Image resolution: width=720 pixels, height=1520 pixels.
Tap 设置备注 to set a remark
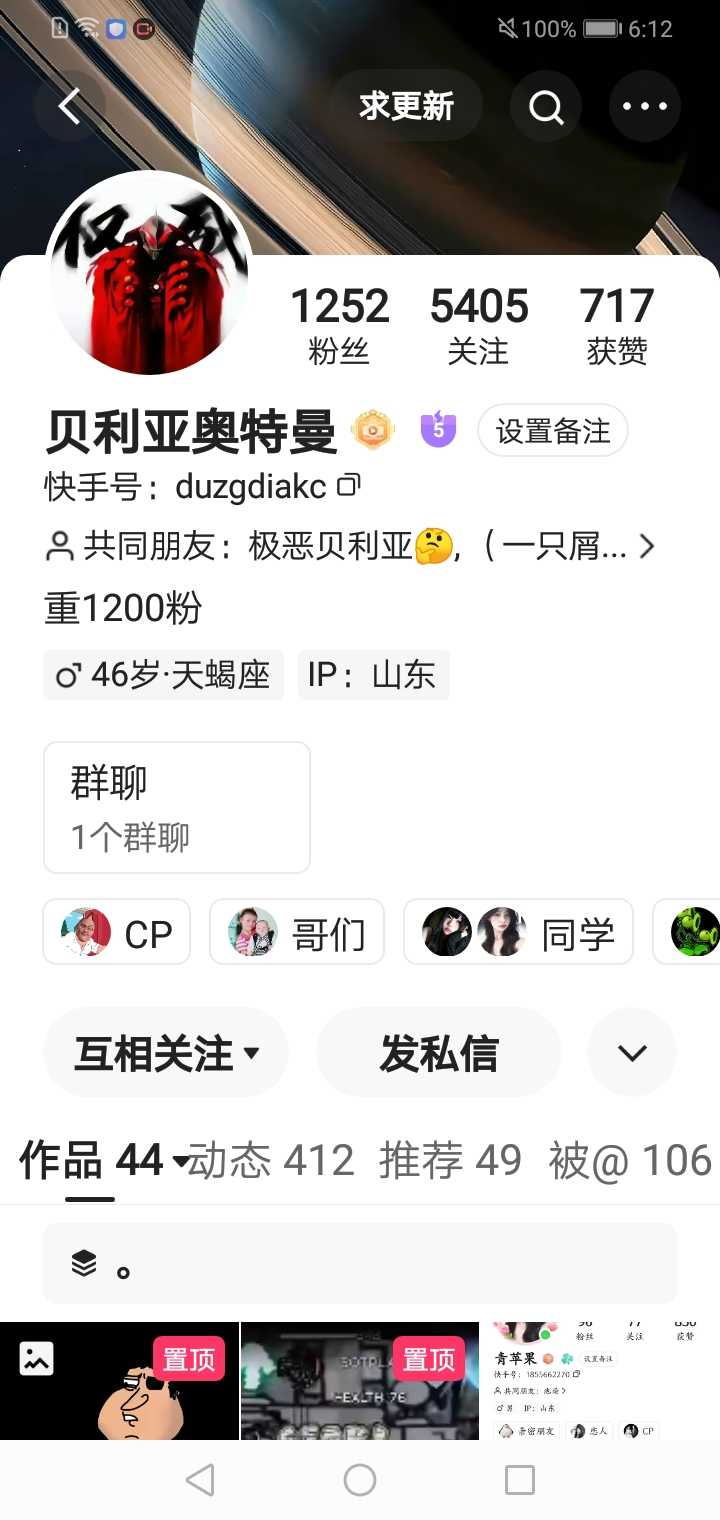(x=552, y=431)
